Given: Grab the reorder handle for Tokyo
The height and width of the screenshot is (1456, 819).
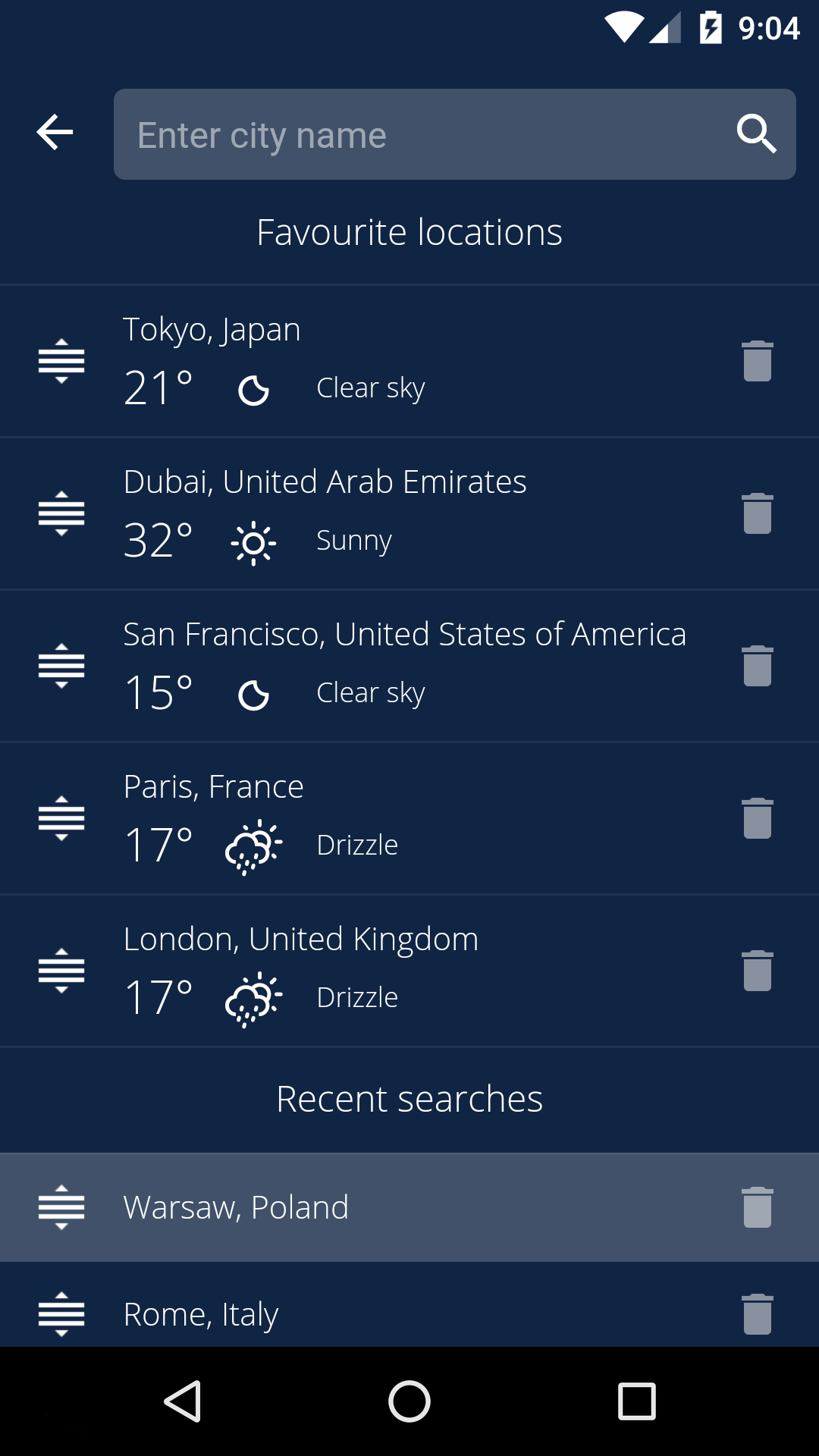Looking at the screenshot, I should pos(60,361).
